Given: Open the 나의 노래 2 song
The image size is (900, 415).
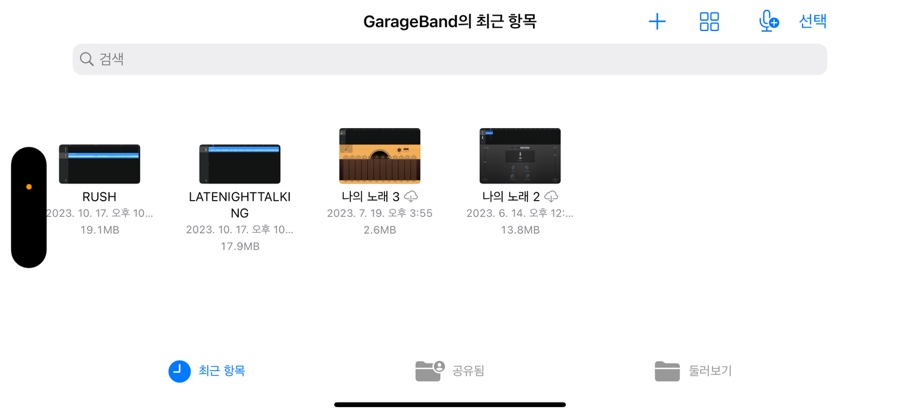Looking at the screenshot, I should [520, 156].
